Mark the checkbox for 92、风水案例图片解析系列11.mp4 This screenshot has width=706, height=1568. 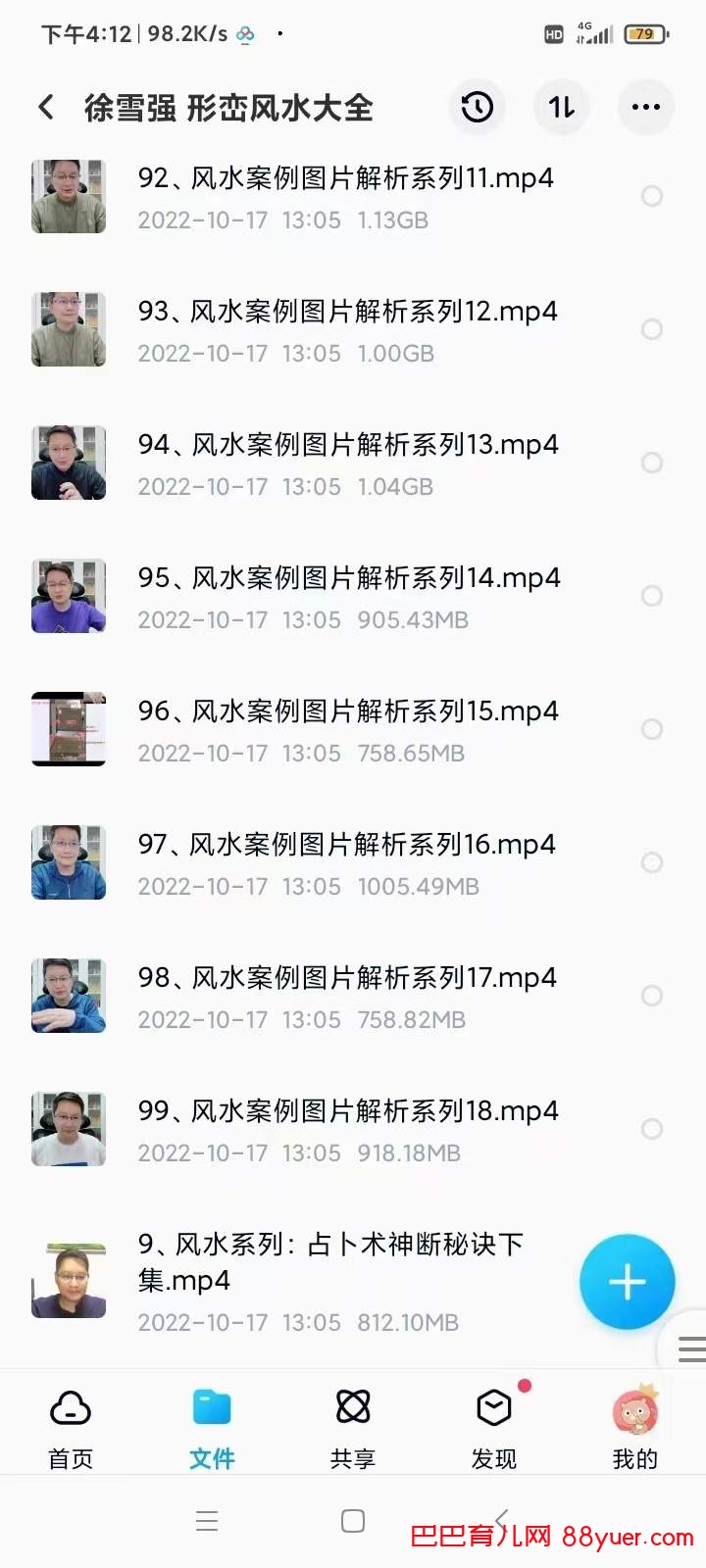[651, 196]
